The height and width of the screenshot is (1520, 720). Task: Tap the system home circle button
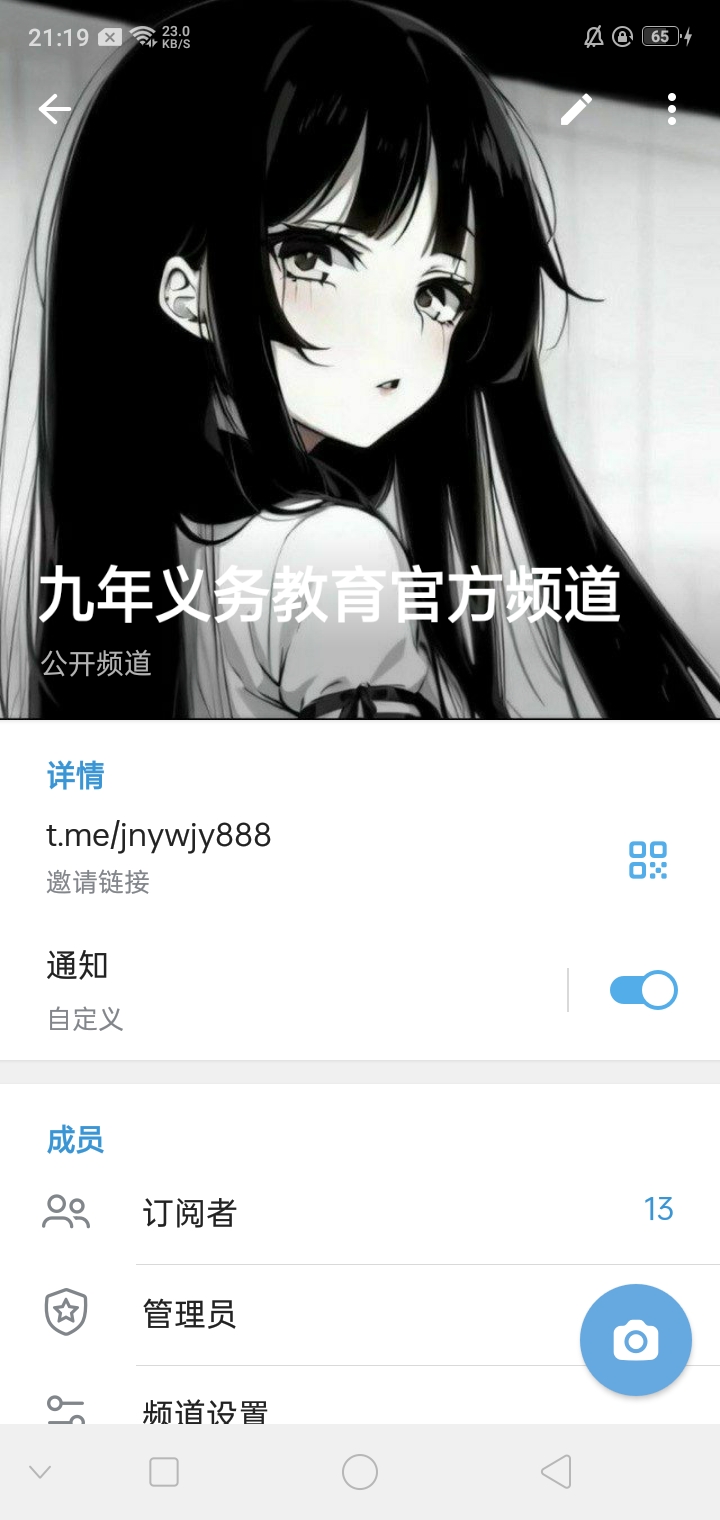pos(360,1472)
